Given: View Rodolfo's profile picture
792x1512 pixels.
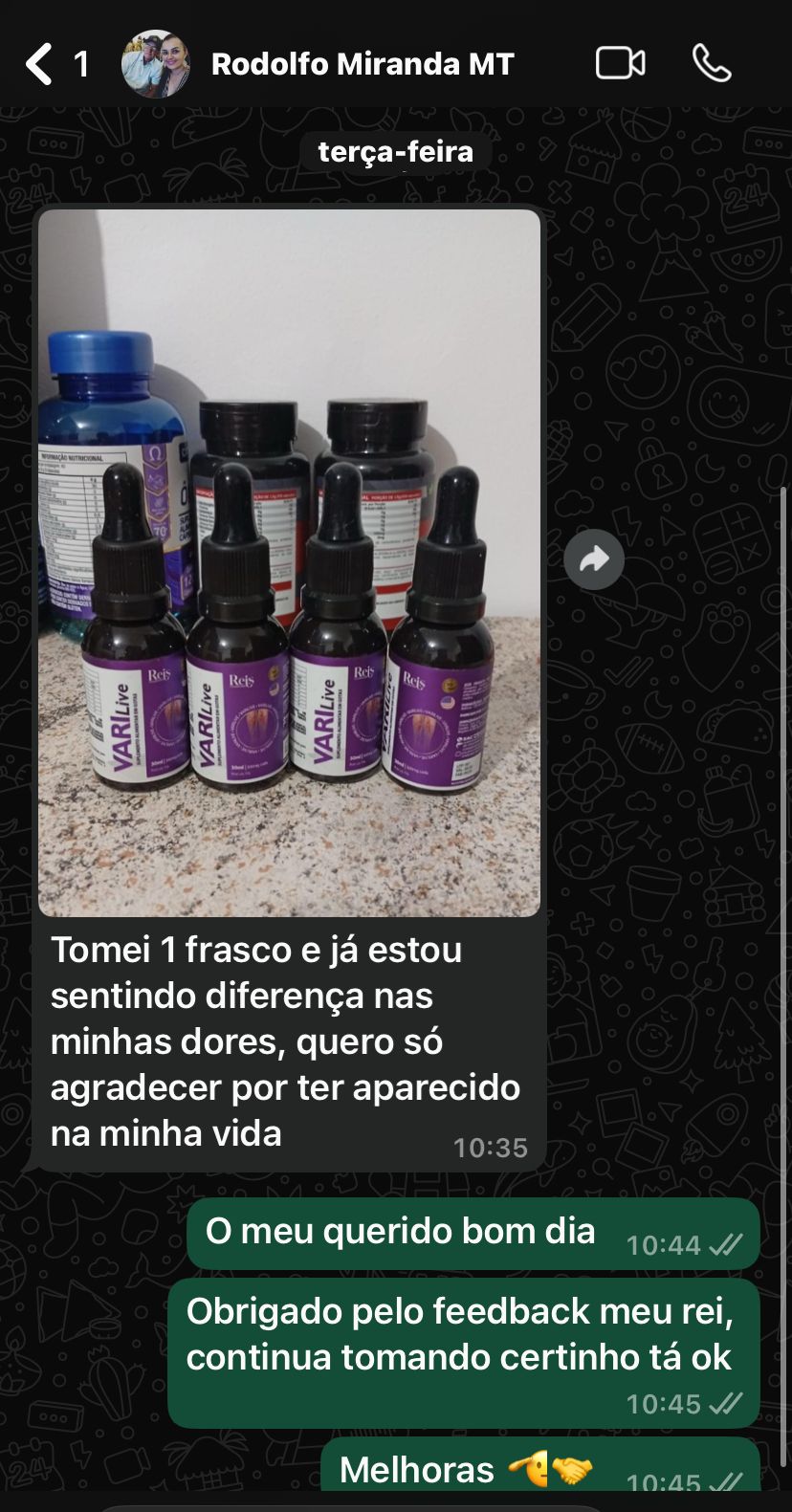Looking at the screenshot, I should (156, 64).
